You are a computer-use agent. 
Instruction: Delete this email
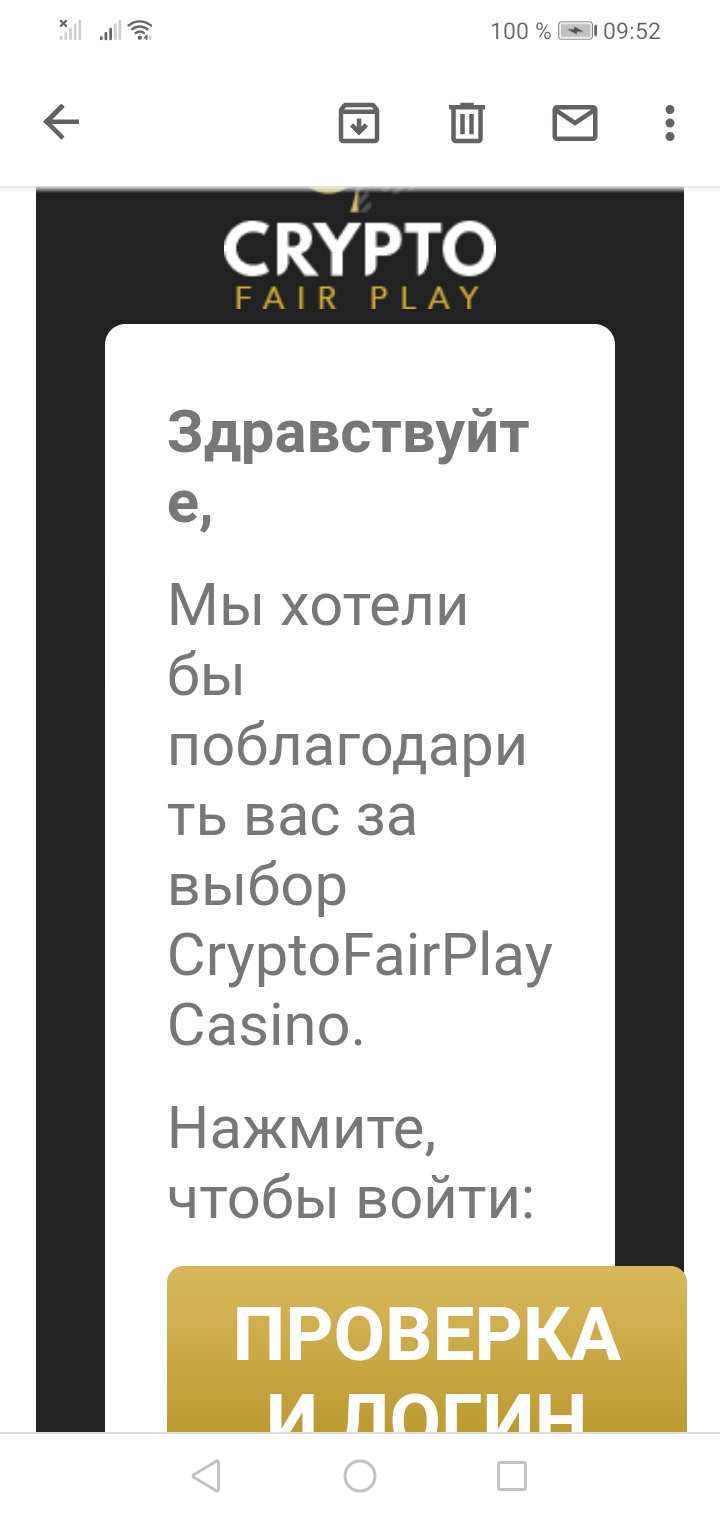point(466,123)
